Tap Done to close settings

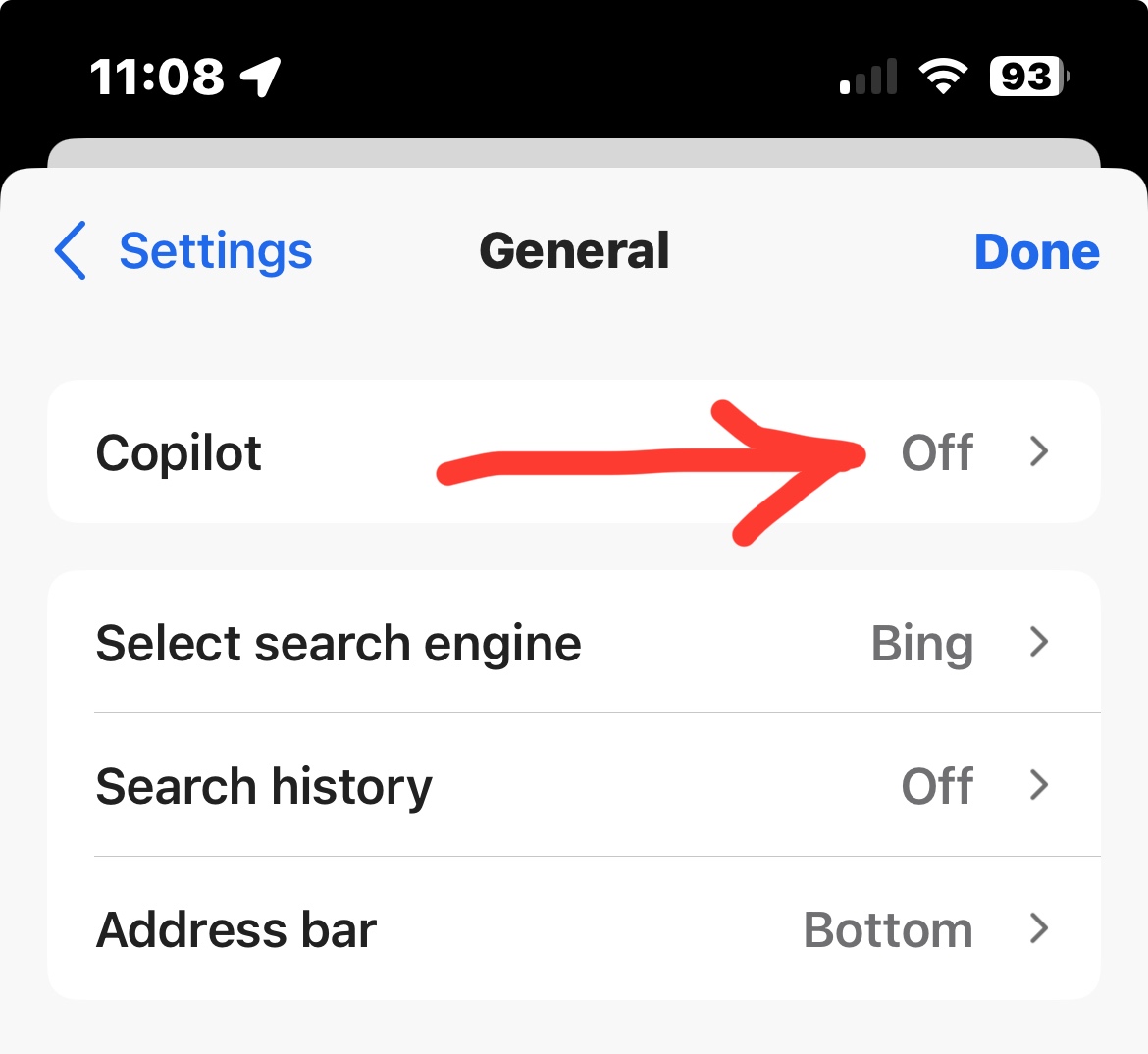[1036, 251]
